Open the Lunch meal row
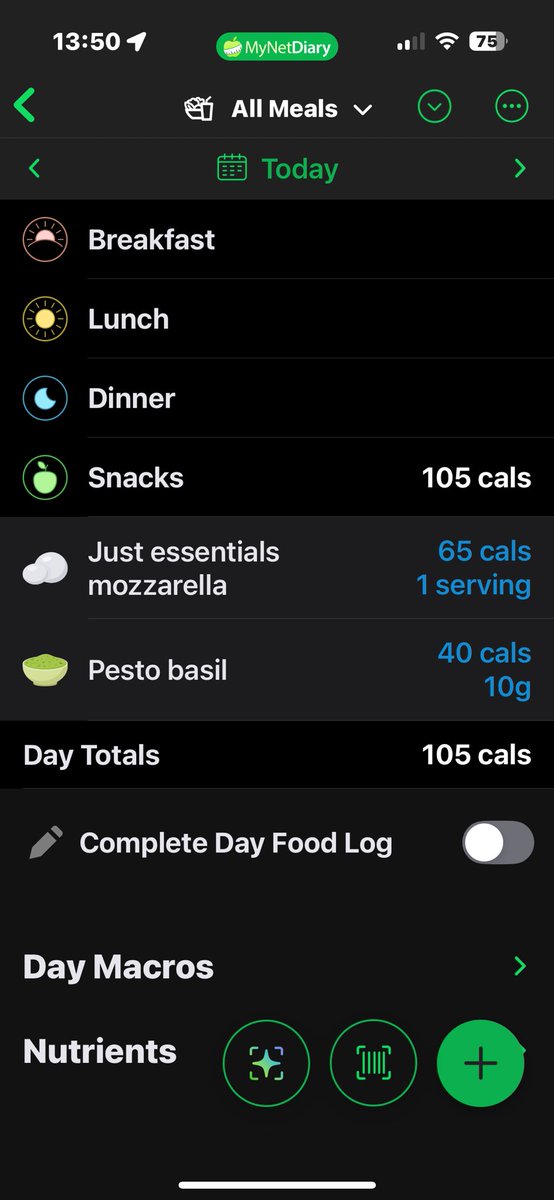This screenshot has height=1200, width=554. (x=277, y=319)
